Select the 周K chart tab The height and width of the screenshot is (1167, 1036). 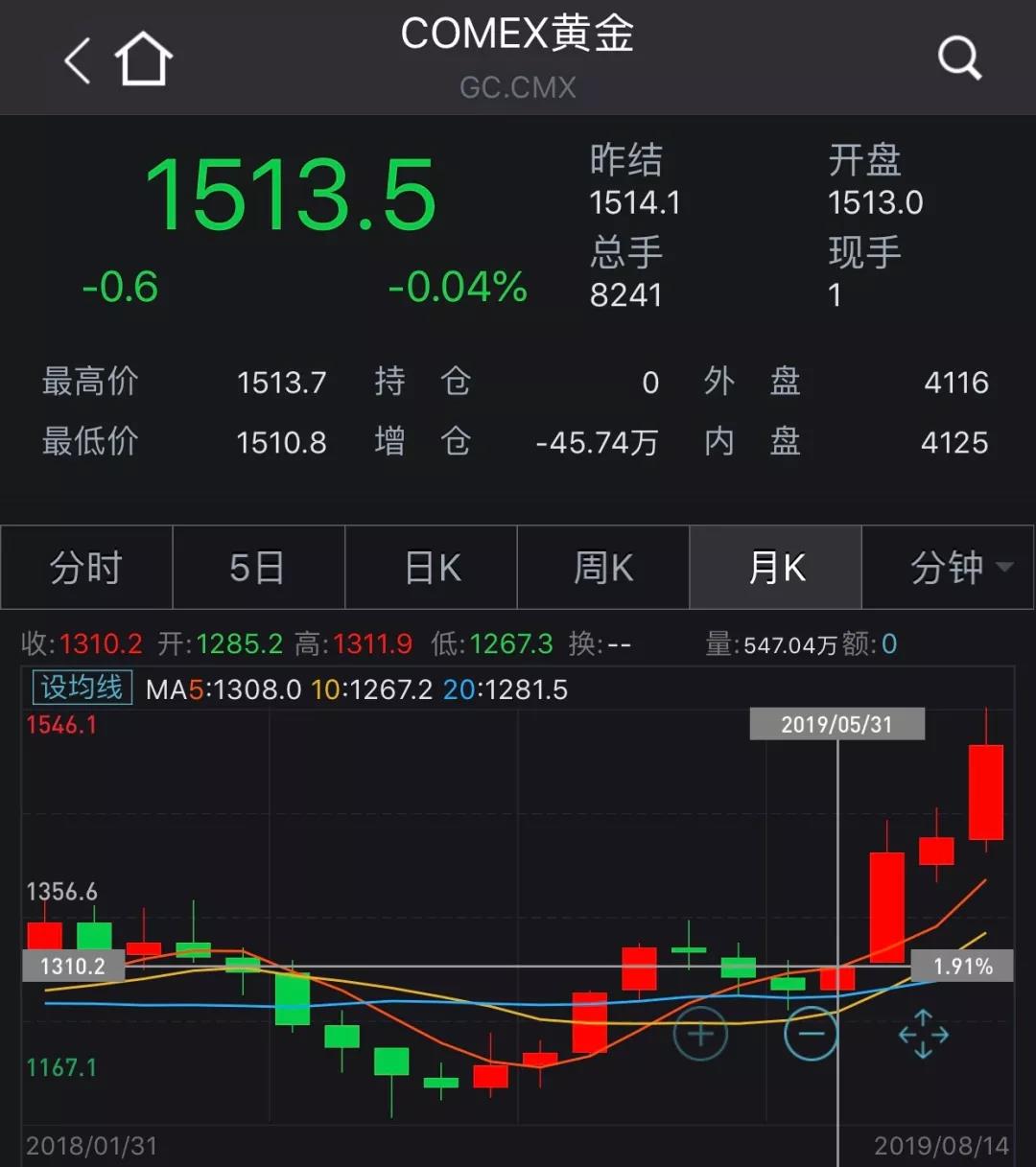click(x=603, y=568)
